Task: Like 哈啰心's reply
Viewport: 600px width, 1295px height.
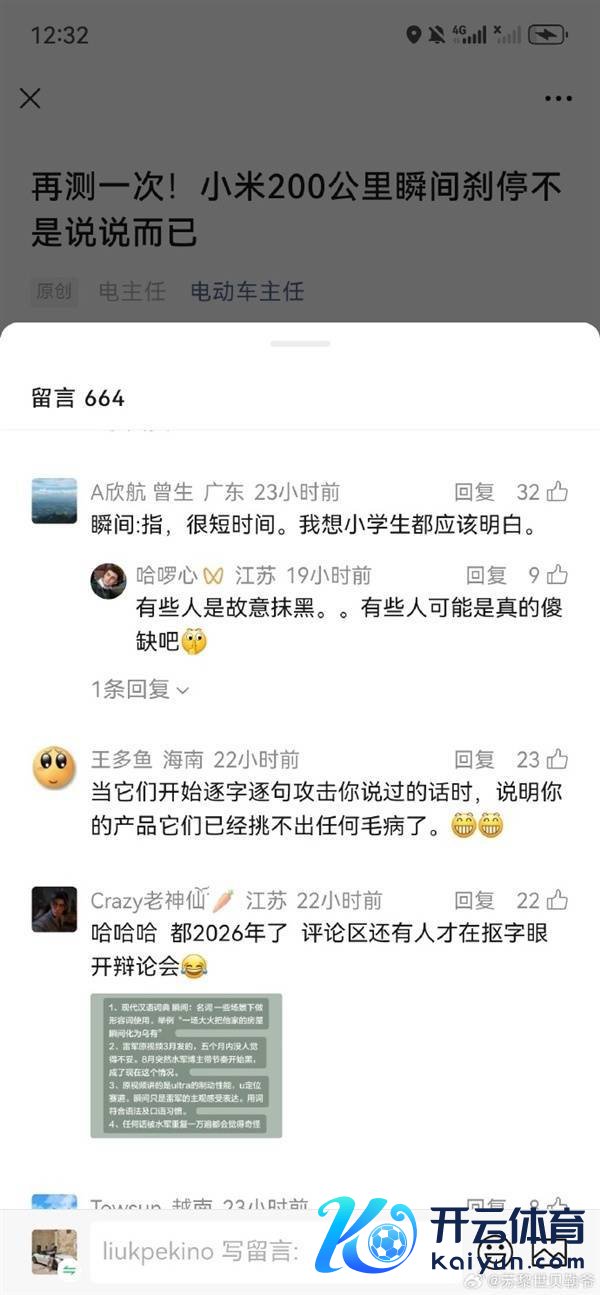Action: [x=557, y=575]
